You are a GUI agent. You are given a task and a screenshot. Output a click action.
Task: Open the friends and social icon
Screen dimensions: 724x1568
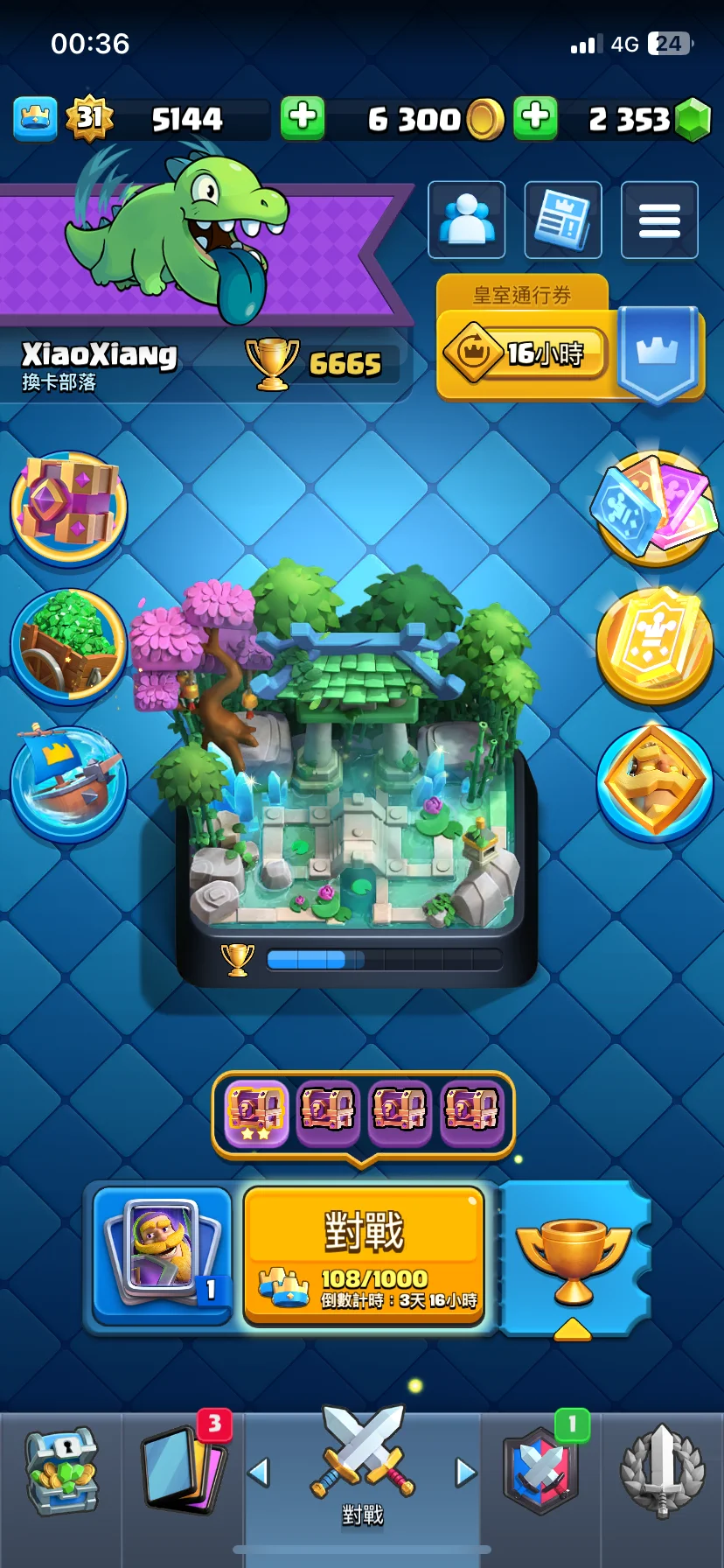pos(466,220)
